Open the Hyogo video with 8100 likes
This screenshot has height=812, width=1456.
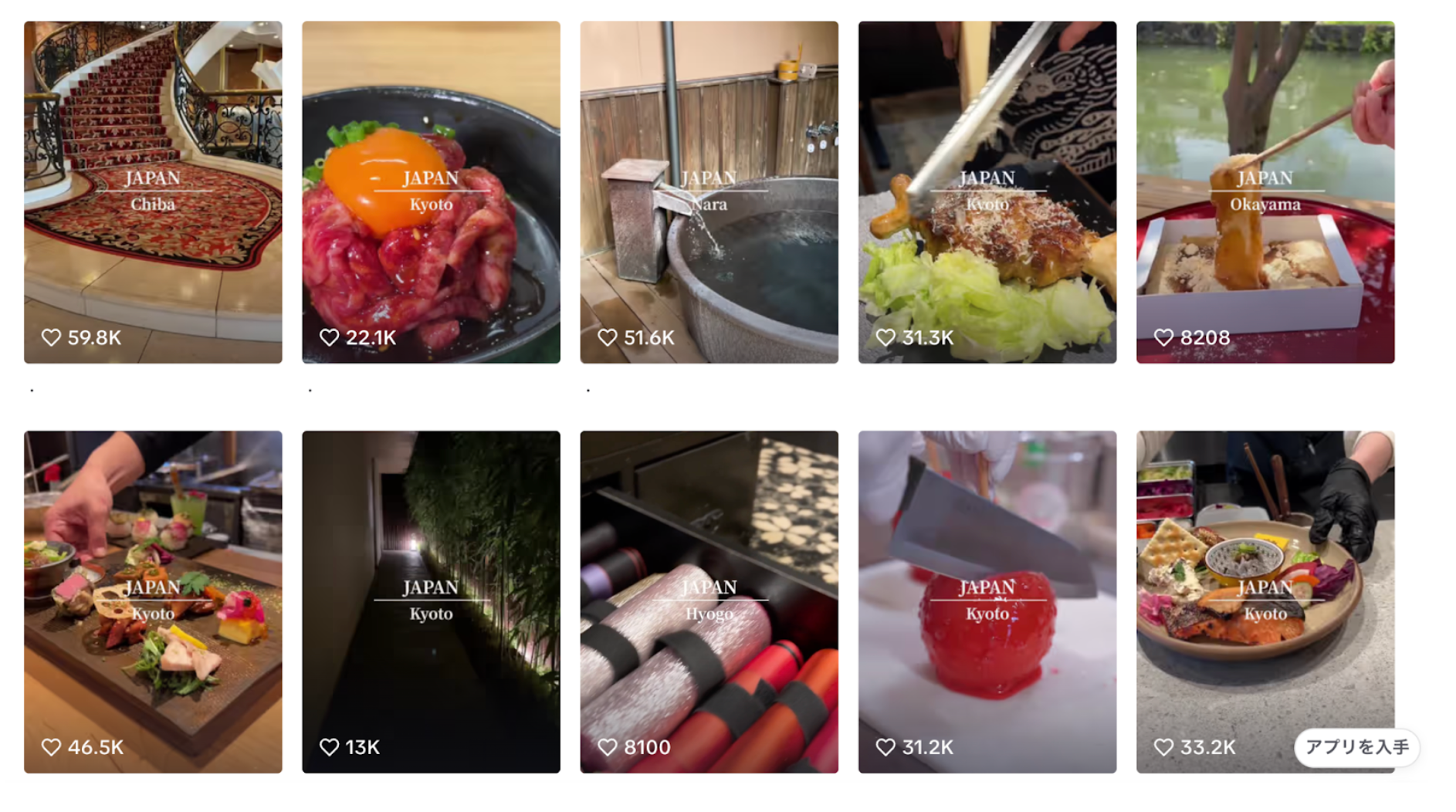pyautogui.click(x=709, y=601)
